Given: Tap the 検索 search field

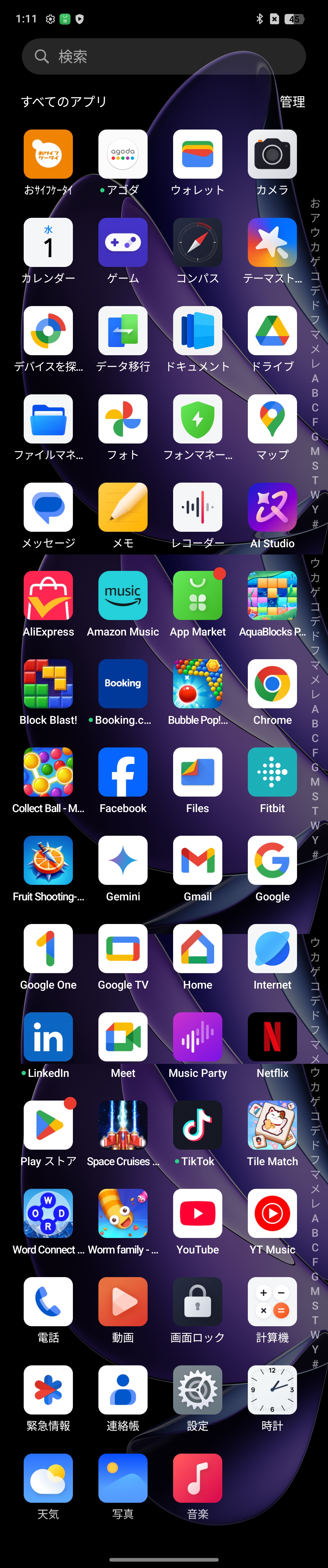Looking at the screenshot, I should coord(163,57).
